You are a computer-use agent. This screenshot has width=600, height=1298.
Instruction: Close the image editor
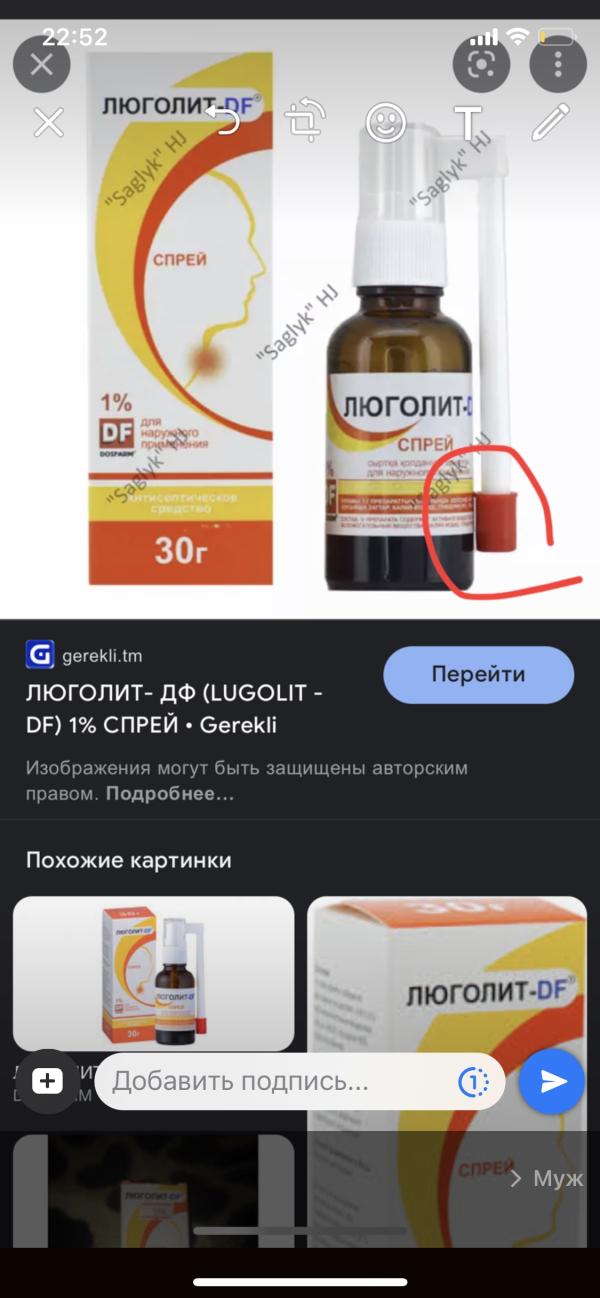tap(49, 123)
